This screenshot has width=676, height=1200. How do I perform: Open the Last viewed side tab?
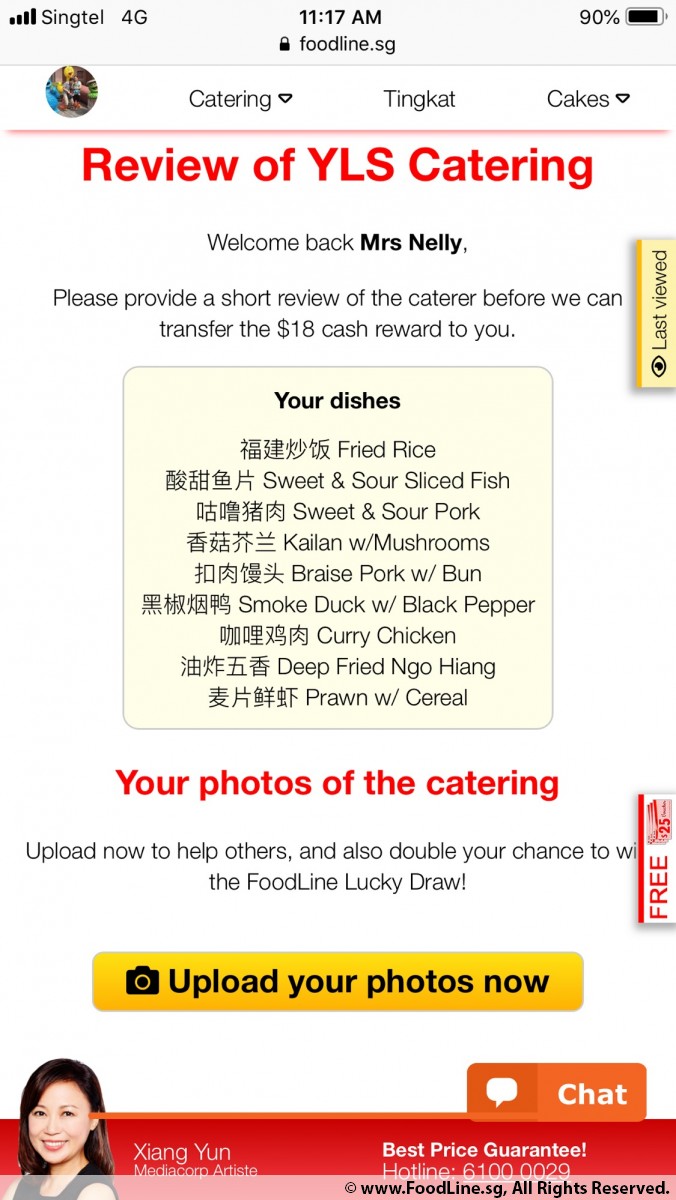click(656, 314)
